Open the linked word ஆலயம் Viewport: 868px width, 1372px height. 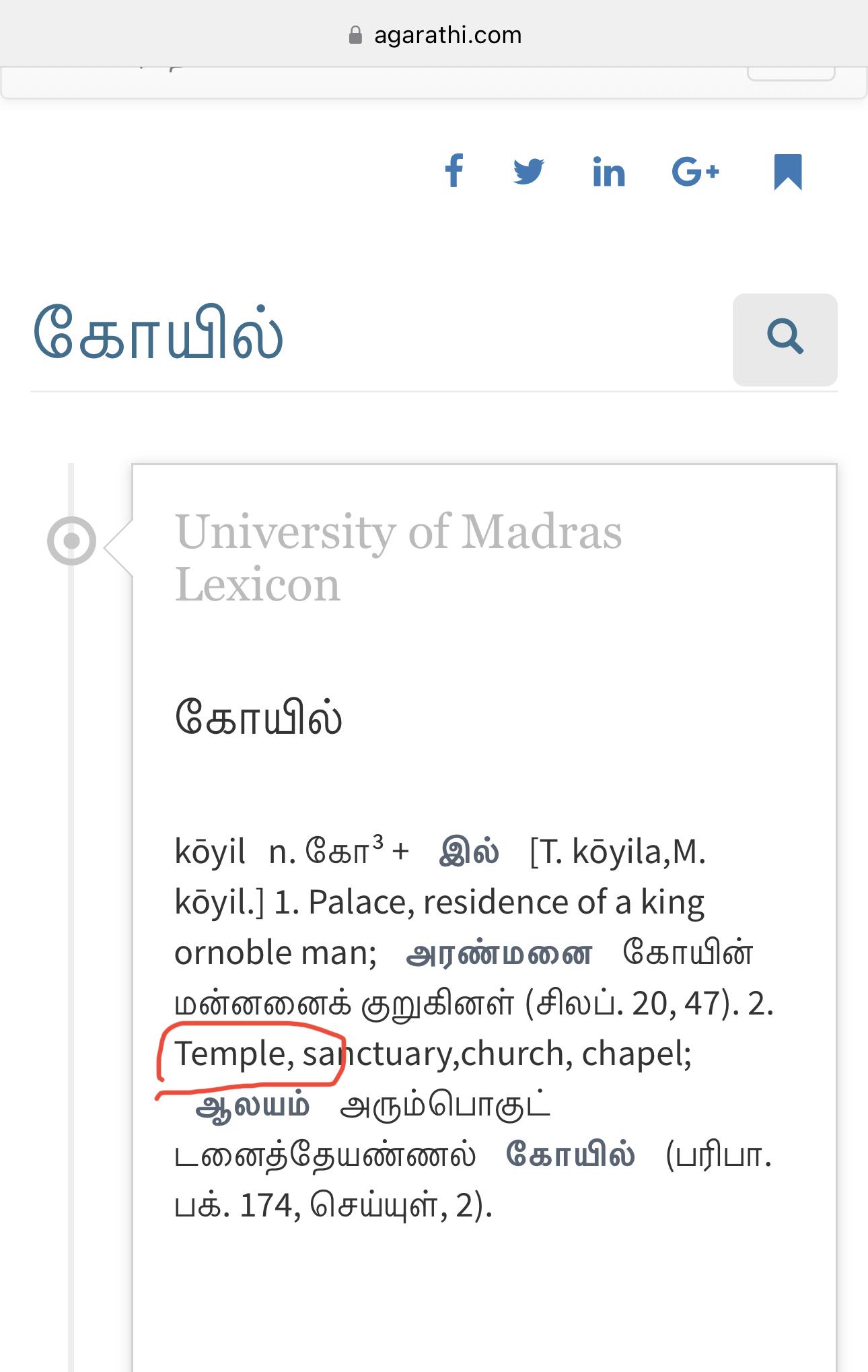(252, 1105)
